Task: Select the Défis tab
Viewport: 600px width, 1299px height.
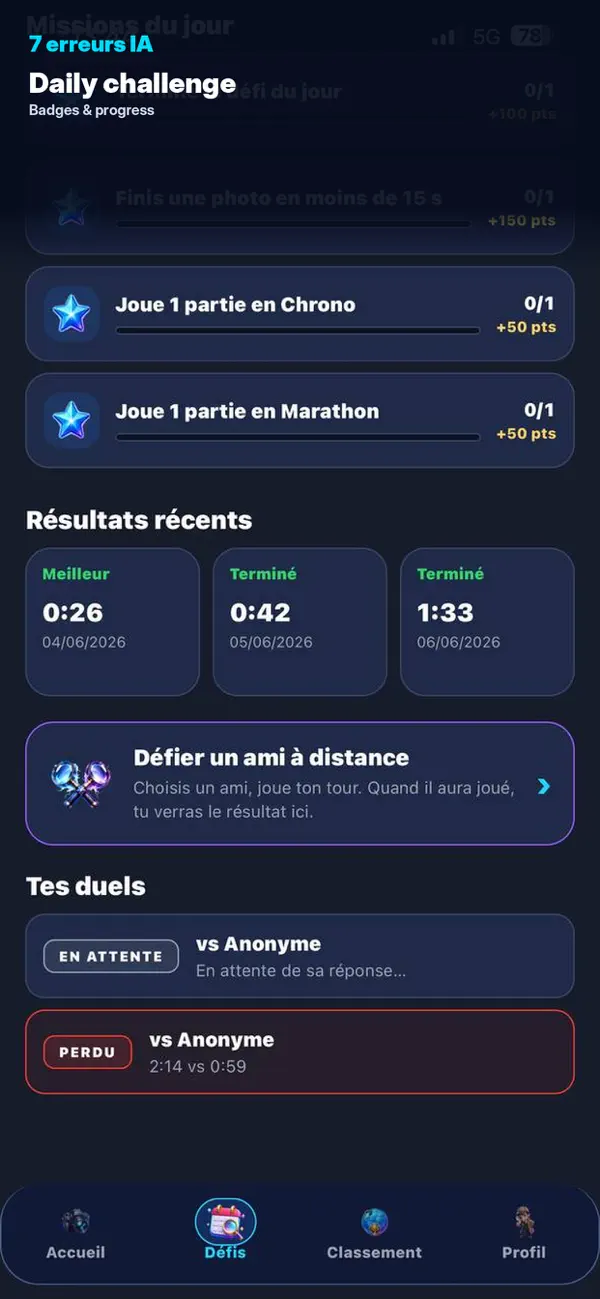Action: [x=225, y=1231]
